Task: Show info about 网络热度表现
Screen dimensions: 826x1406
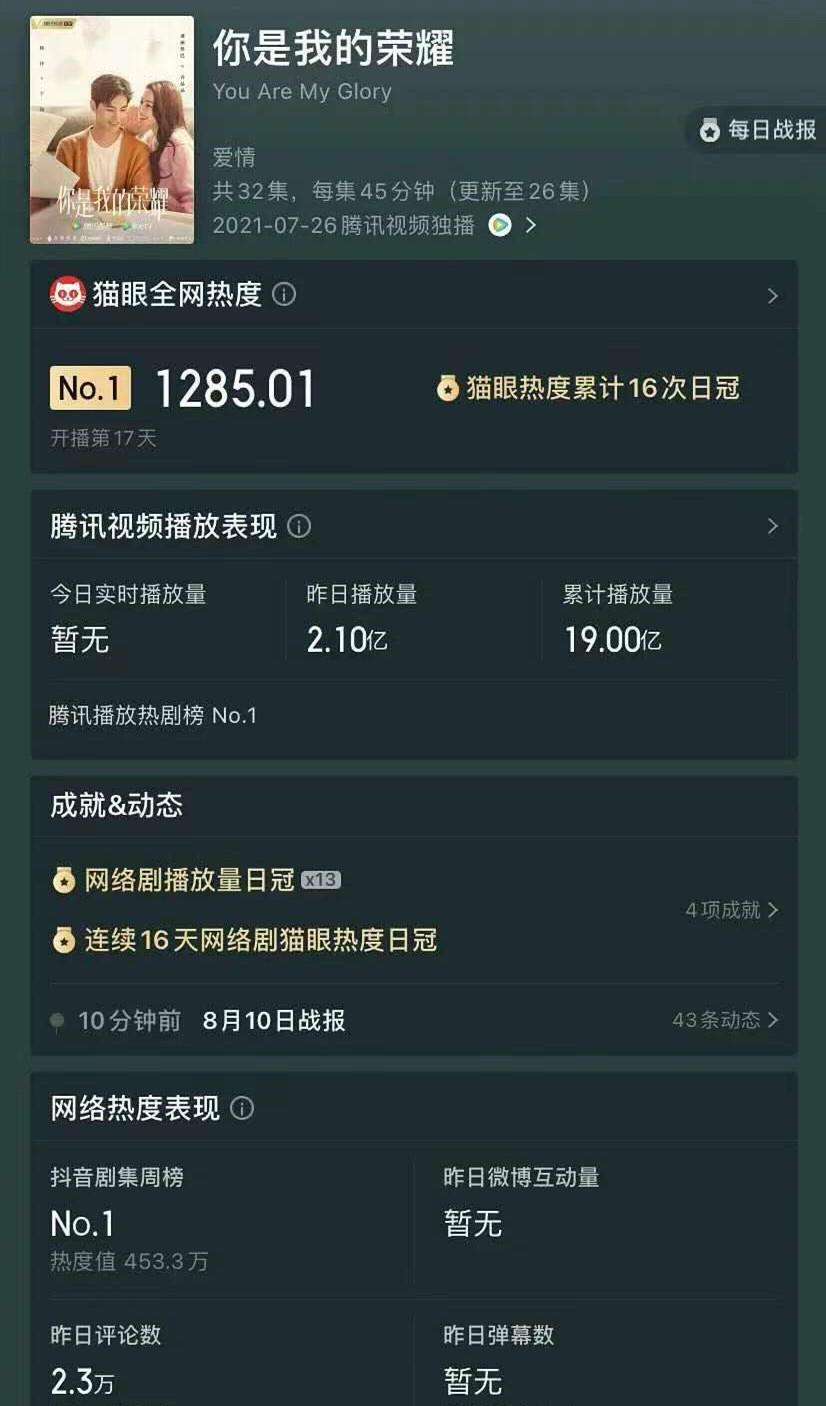Action: (x=242, y=1108)
